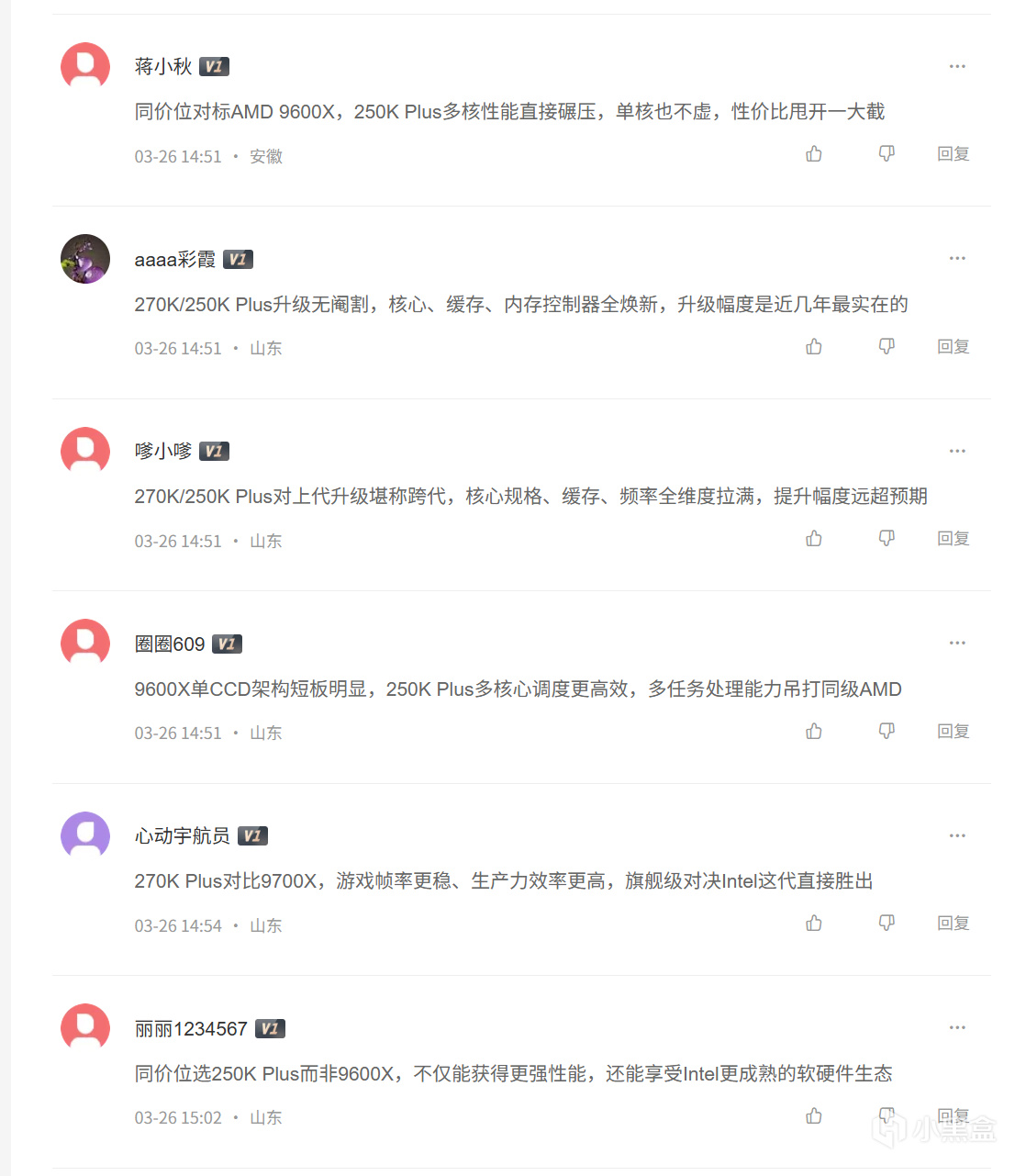
Task: Like aaaa彩霞's comment
Action: pos(814,347)
